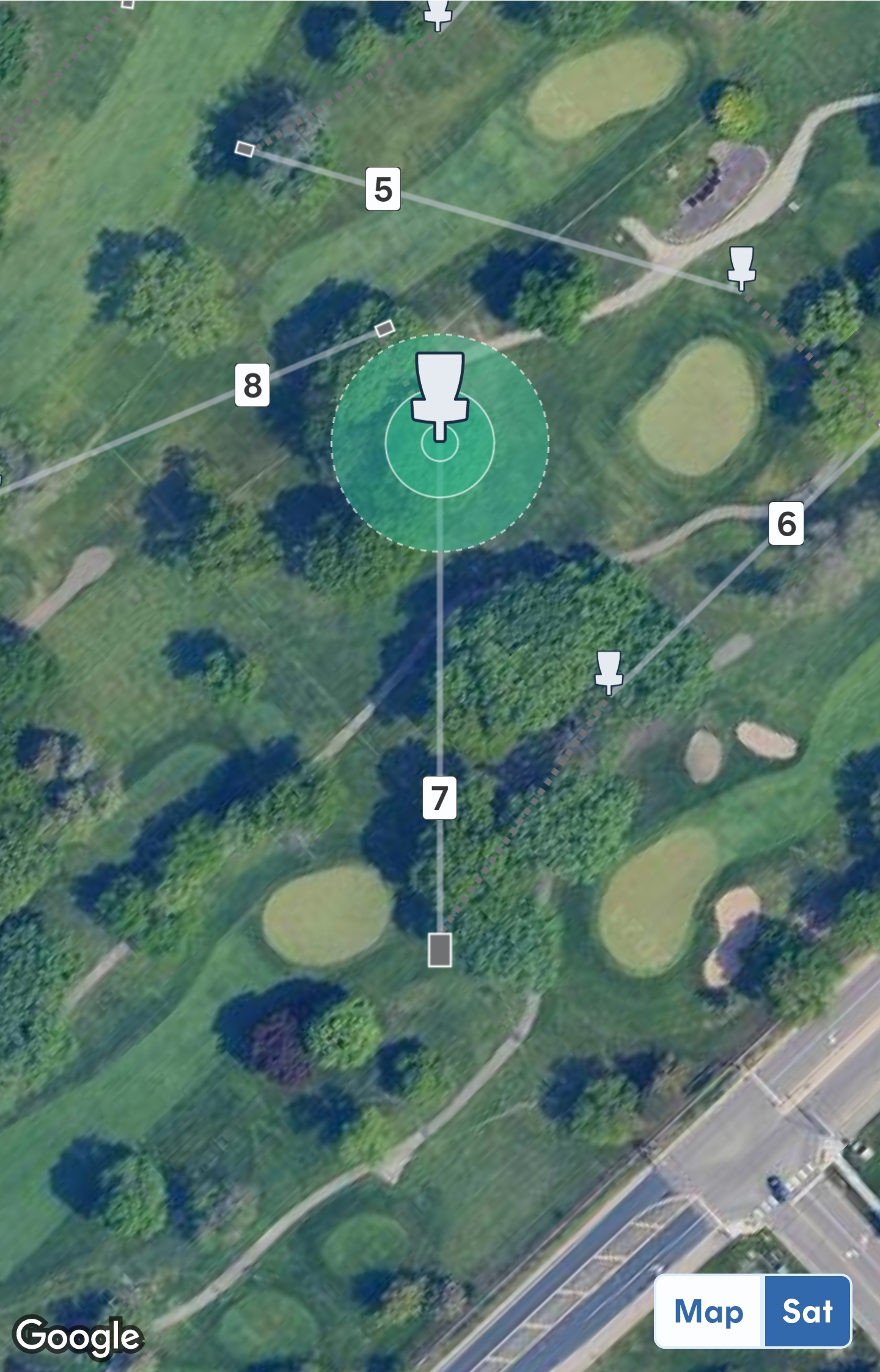
Task: Switch to the Map view
Action: click(x=709, y=1311)
